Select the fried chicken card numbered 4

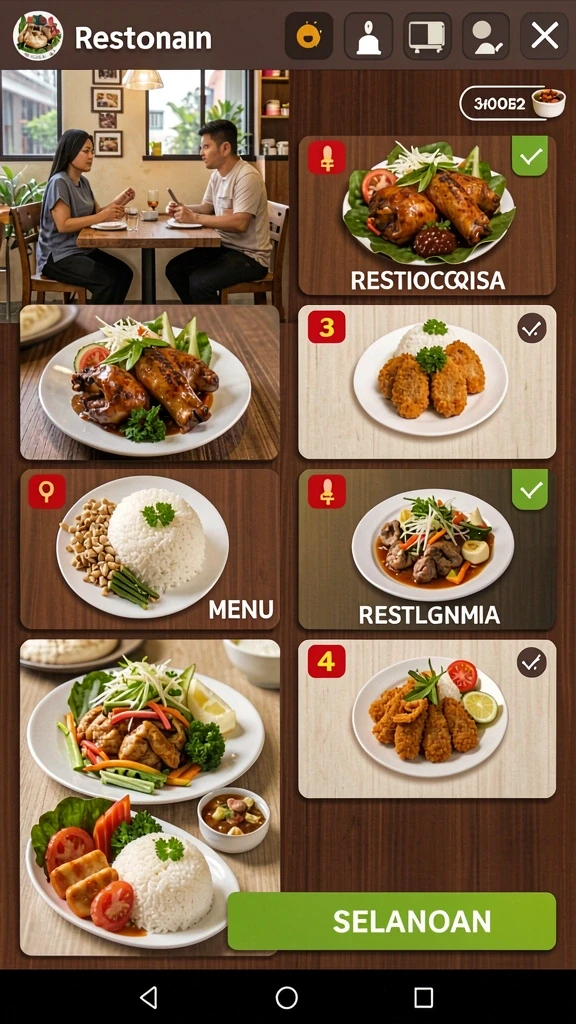(427, 718)
